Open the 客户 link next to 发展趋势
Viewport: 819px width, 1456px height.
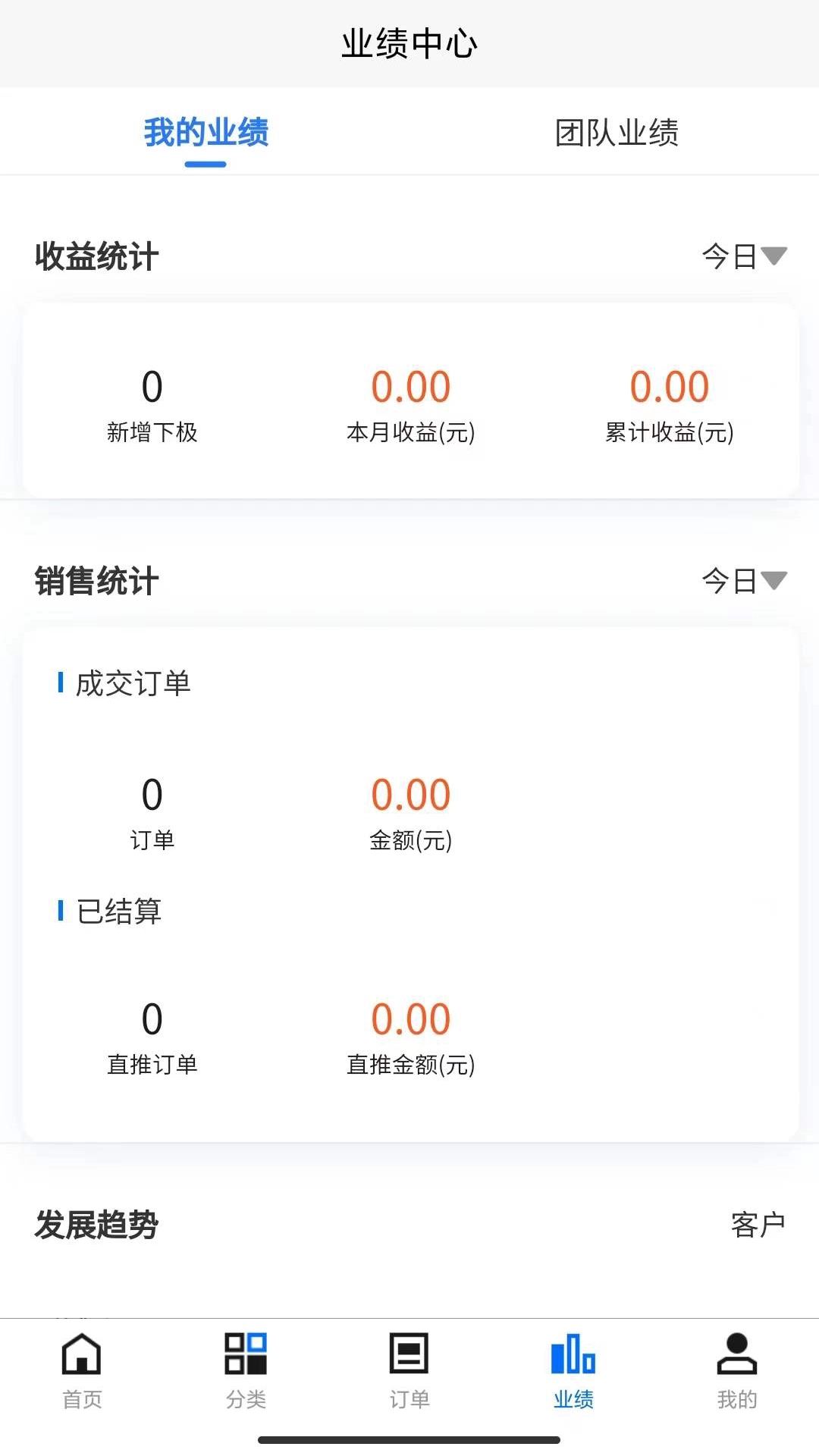point(758,1221)
